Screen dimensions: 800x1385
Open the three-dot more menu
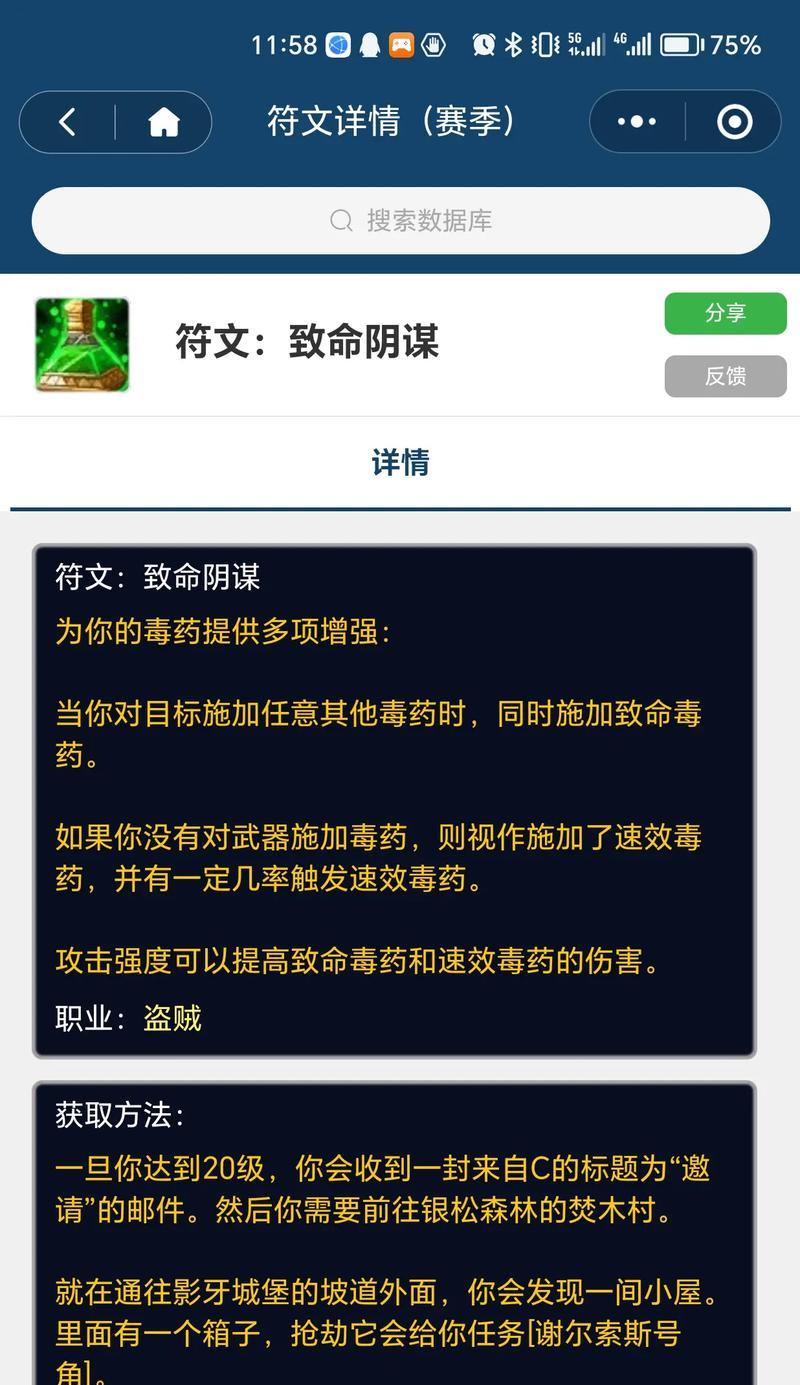(637, 122)
